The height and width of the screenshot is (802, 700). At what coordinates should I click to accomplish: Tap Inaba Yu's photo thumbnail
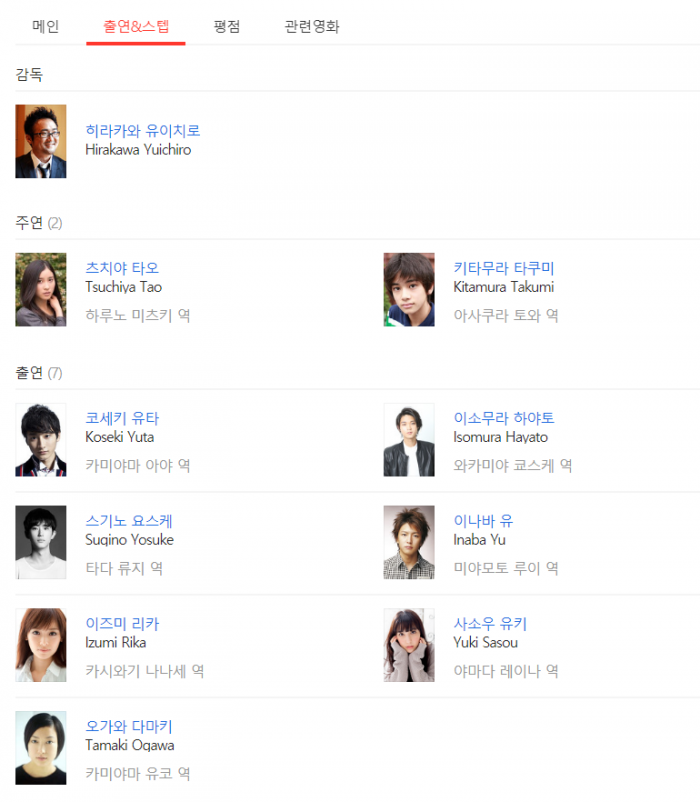409,542
